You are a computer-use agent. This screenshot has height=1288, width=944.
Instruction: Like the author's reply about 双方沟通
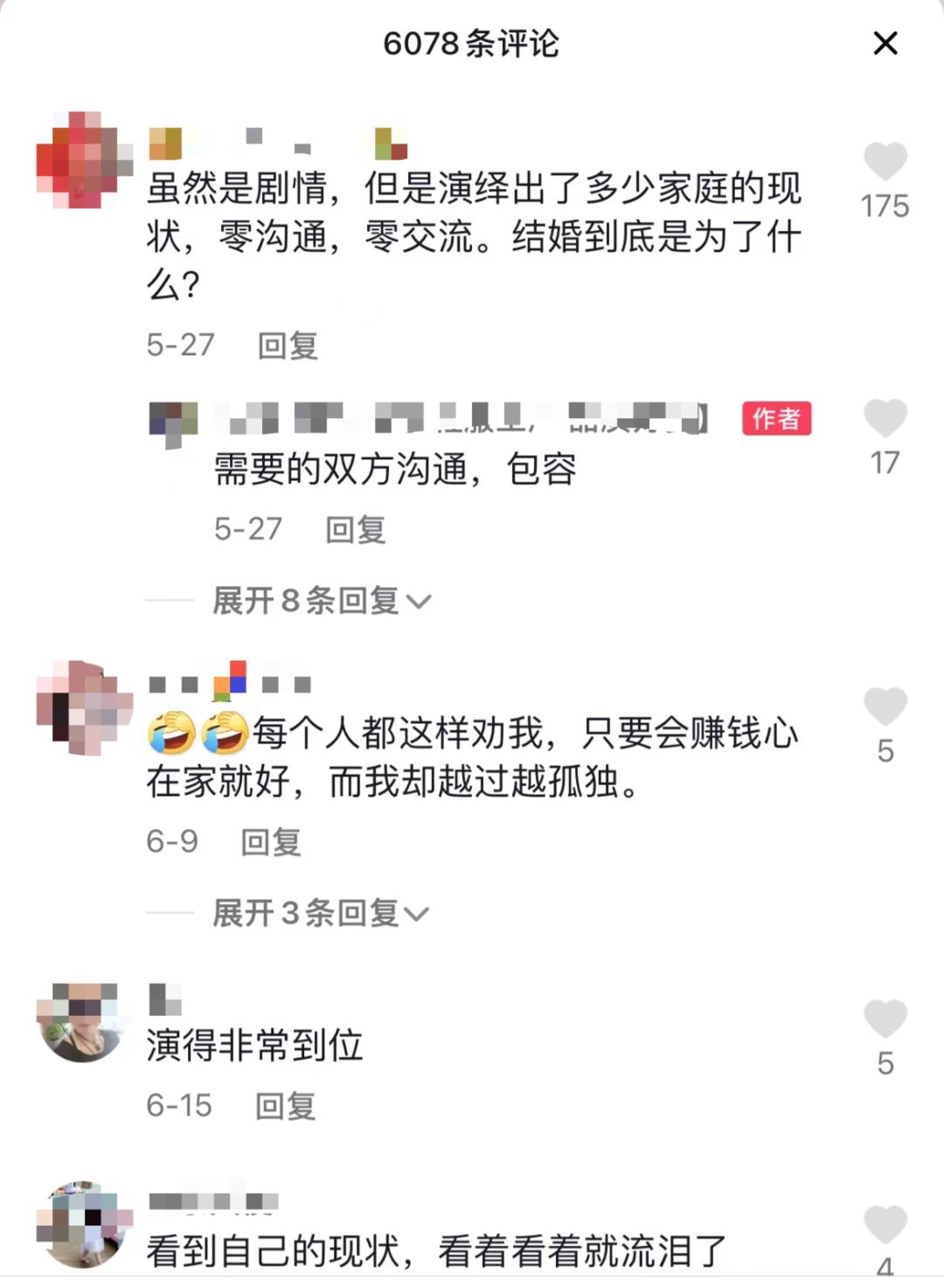click(885, 419)
